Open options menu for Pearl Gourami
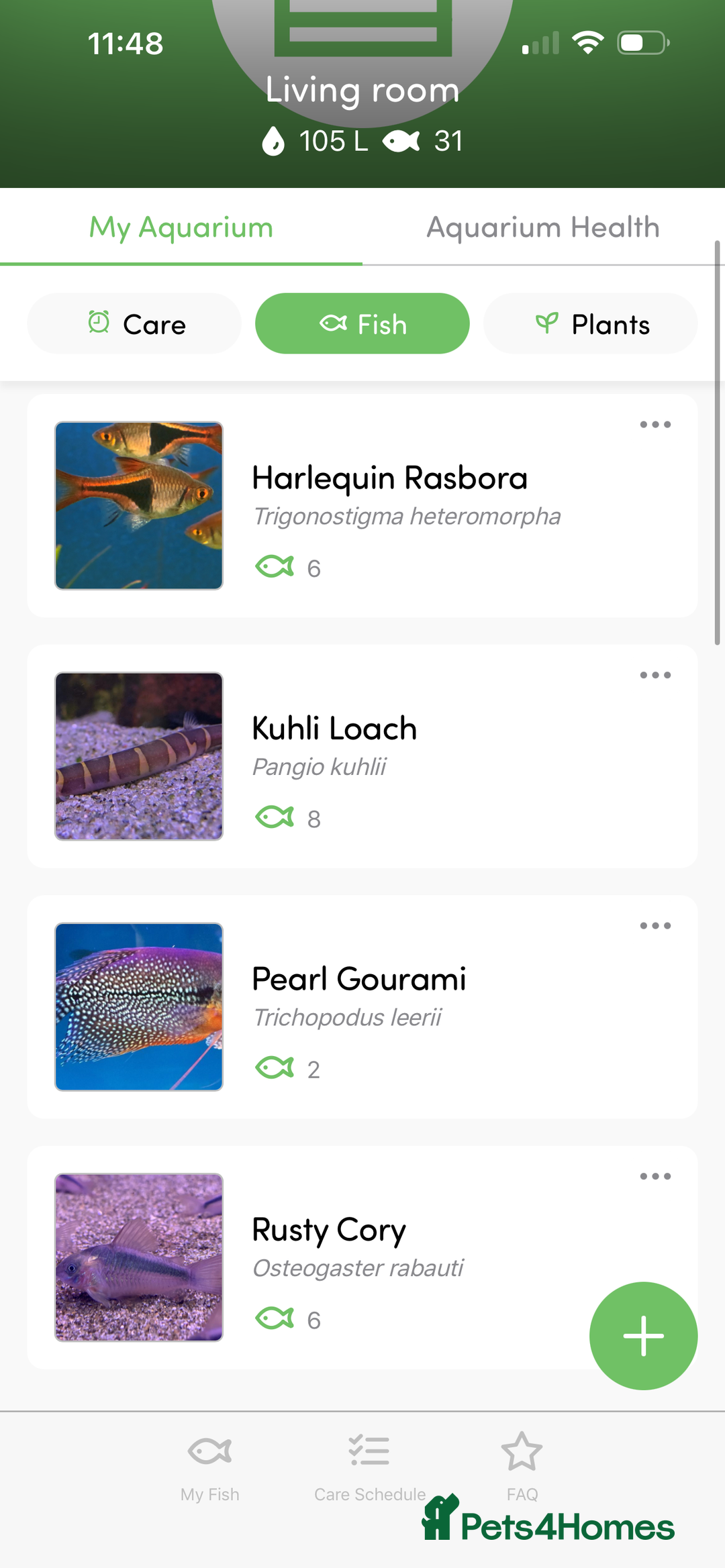Screen dimensions: 725x1568 coord(655,925)
